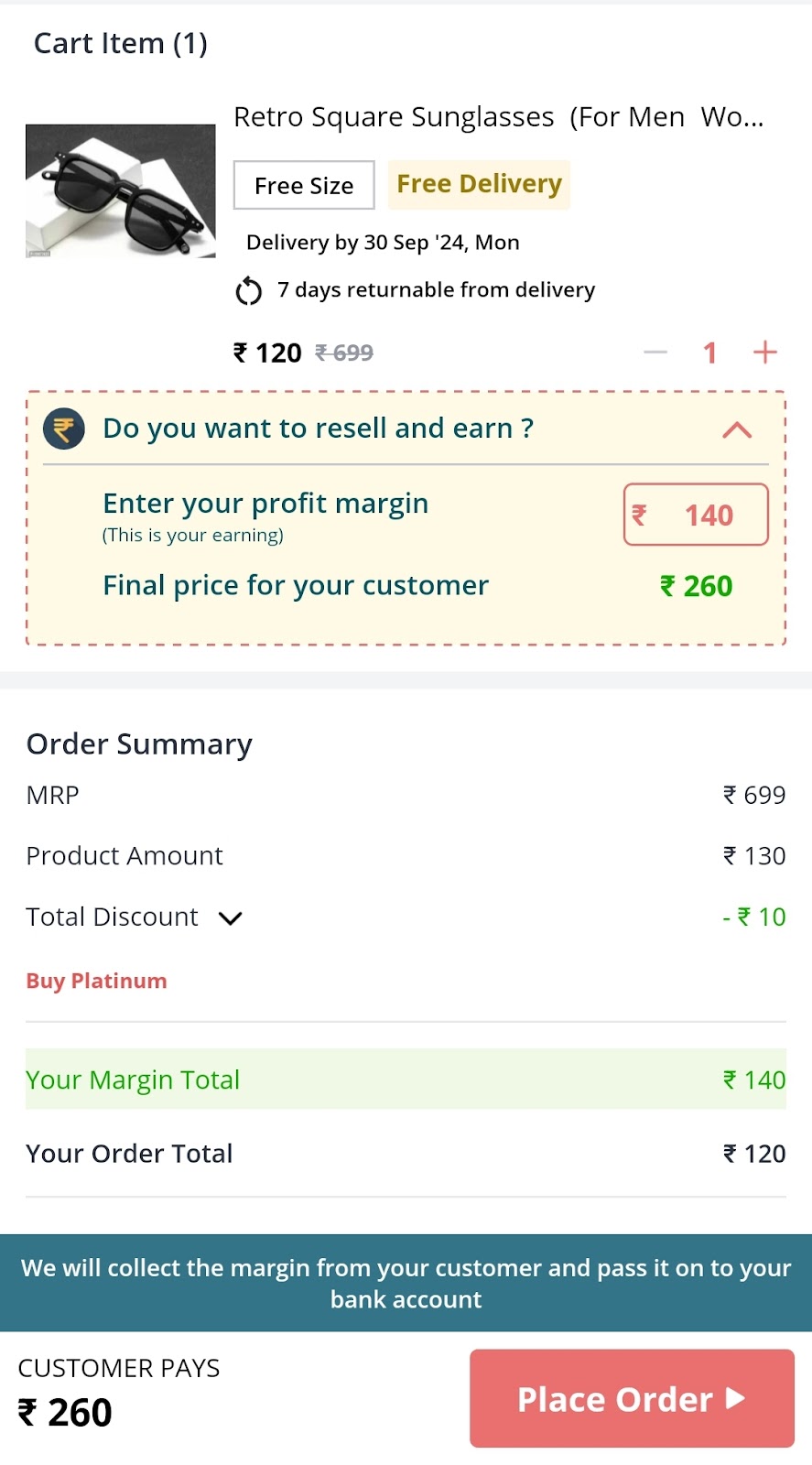Increase sunglasses quantity with plus button

764,353
